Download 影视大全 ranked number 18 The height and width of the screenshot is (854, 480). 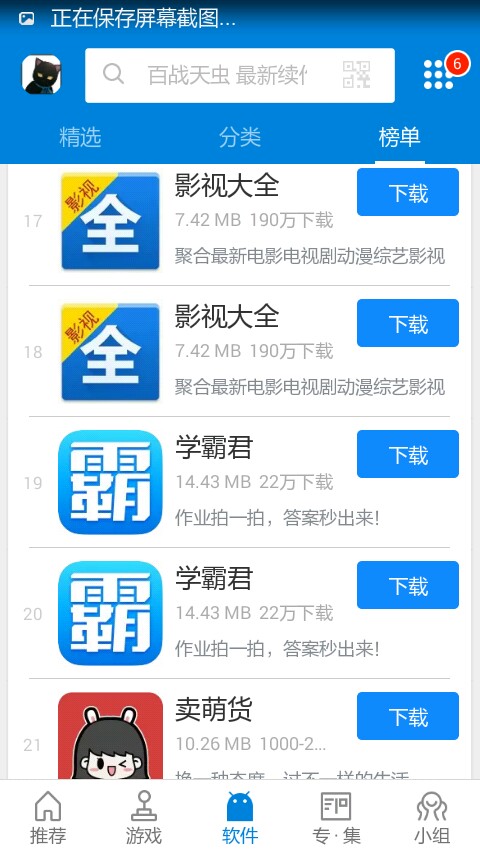pyautogui.click(x=408, y=323)
